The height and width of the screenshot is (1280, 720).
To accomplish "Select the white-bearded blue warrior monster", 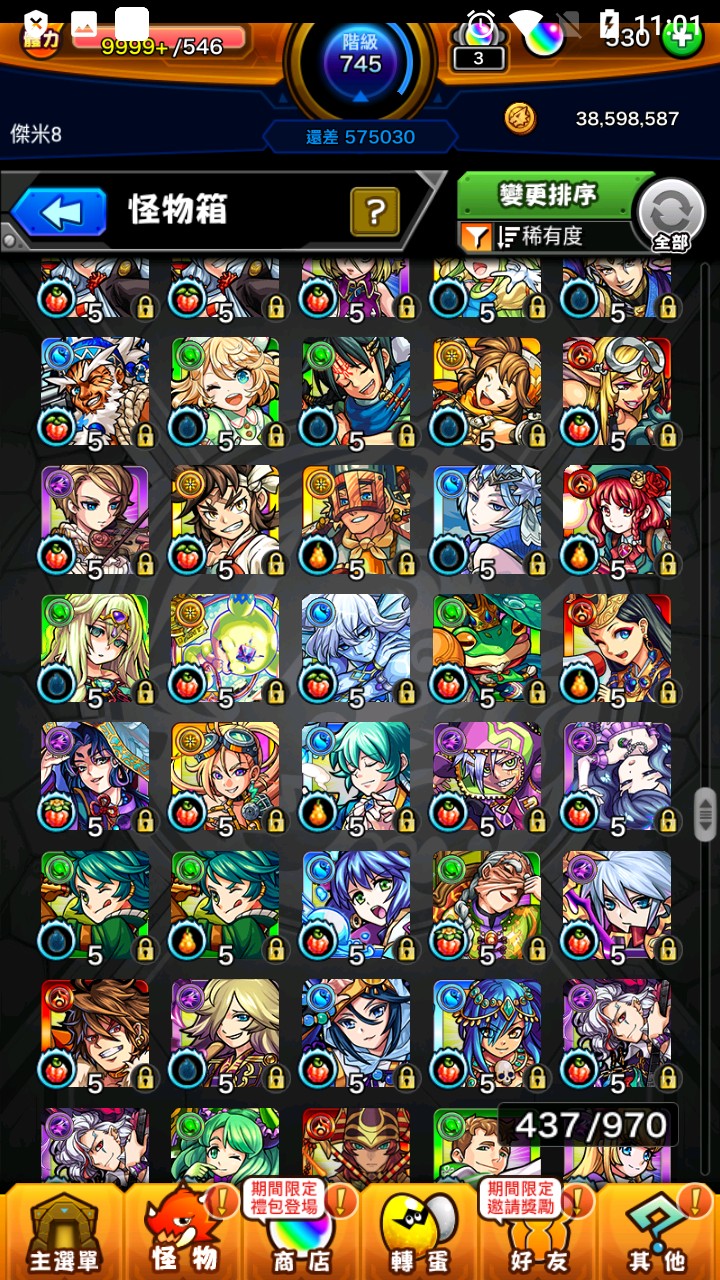I will pyautogui.click(x=95, y=392).
